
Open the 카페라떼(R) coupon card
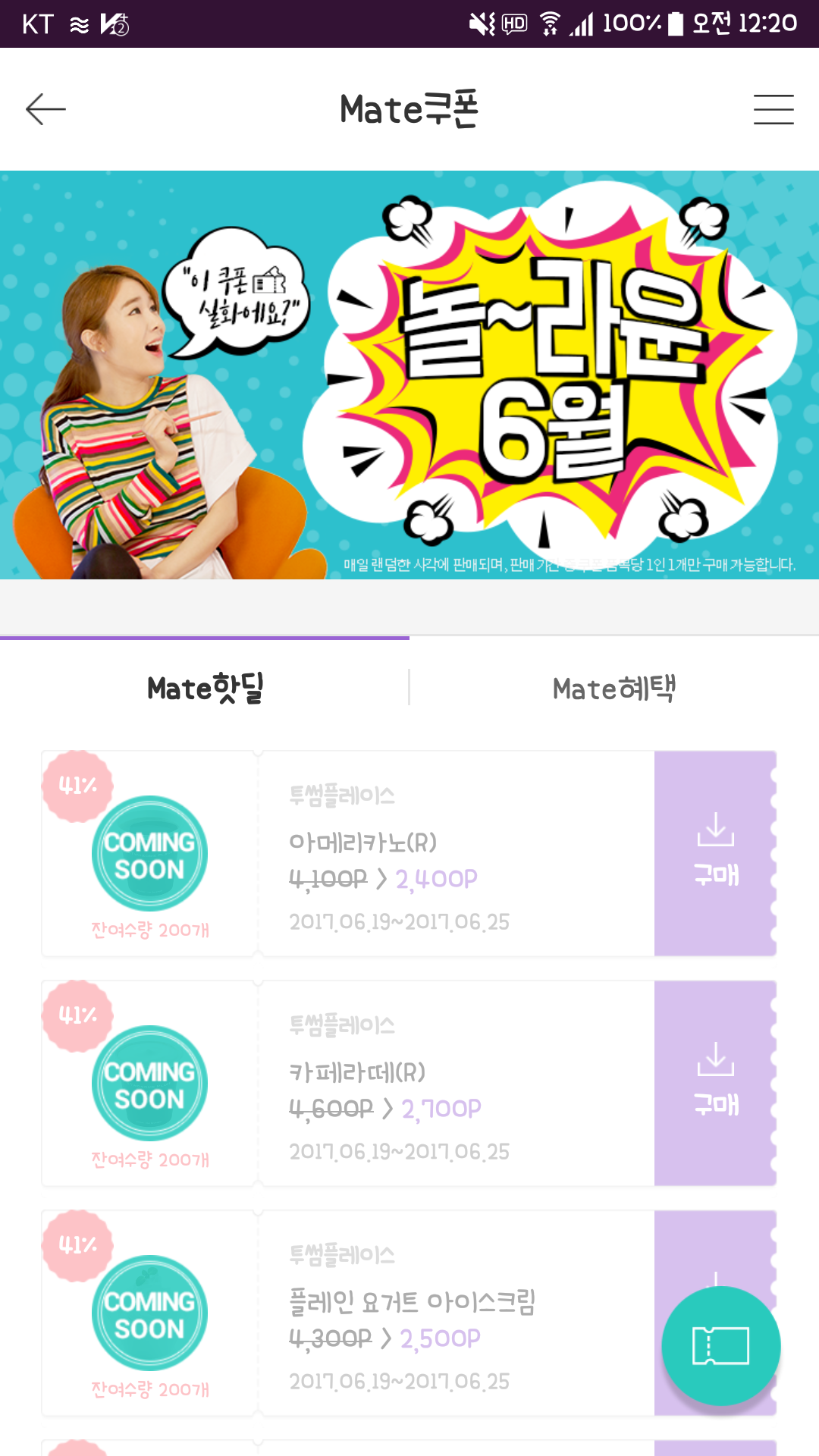click(348, 1083)
